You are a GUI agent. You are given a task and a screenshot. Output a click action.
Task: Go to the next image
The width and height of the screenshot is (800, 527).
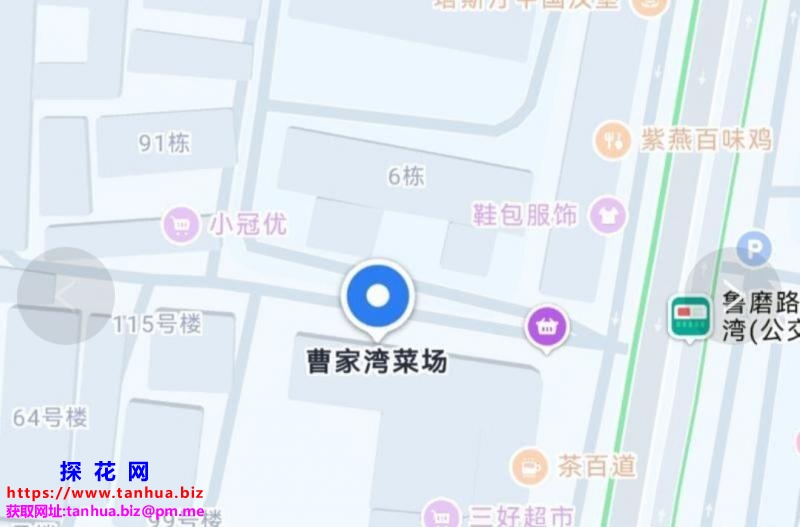click(x=738, y=295)
